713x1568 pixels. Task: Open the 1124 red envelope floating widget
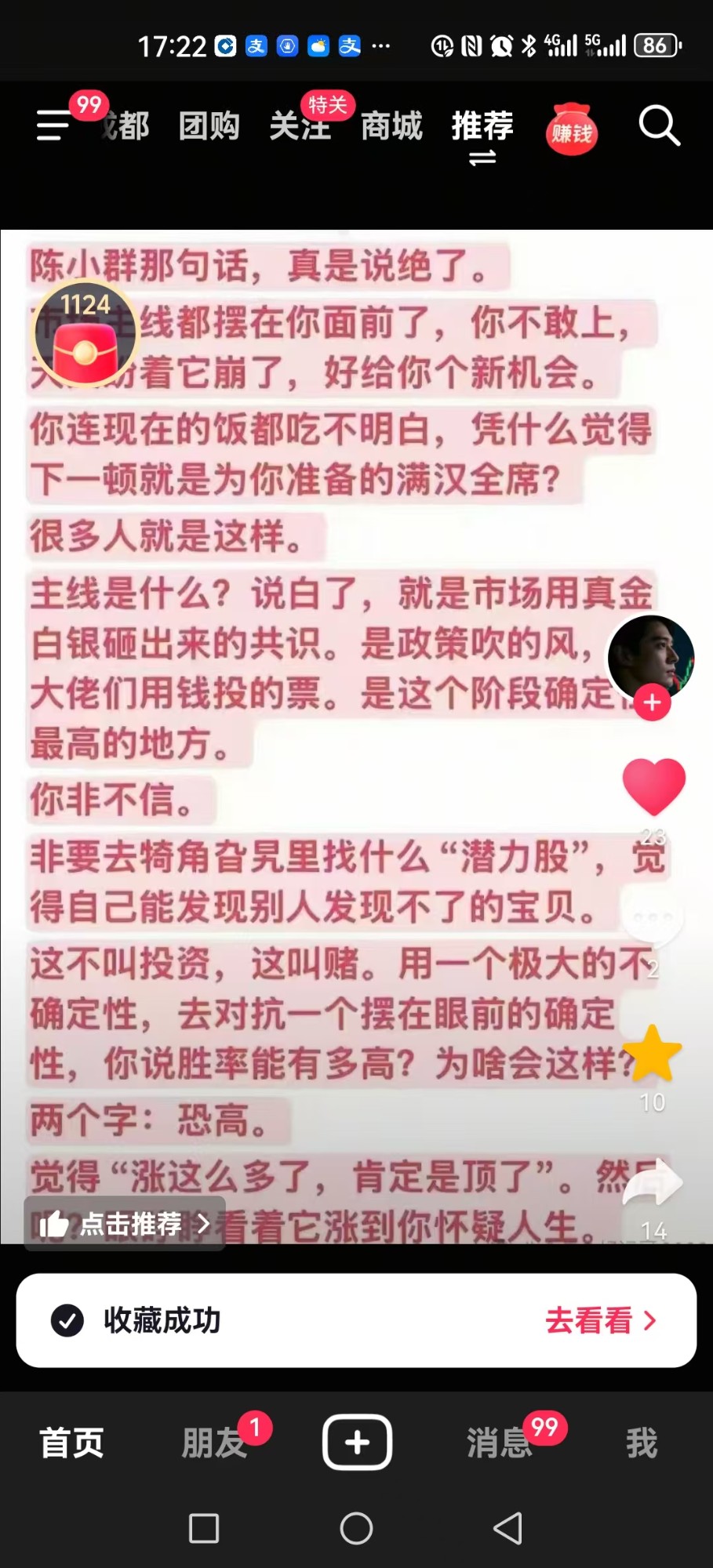pos(85,336)
